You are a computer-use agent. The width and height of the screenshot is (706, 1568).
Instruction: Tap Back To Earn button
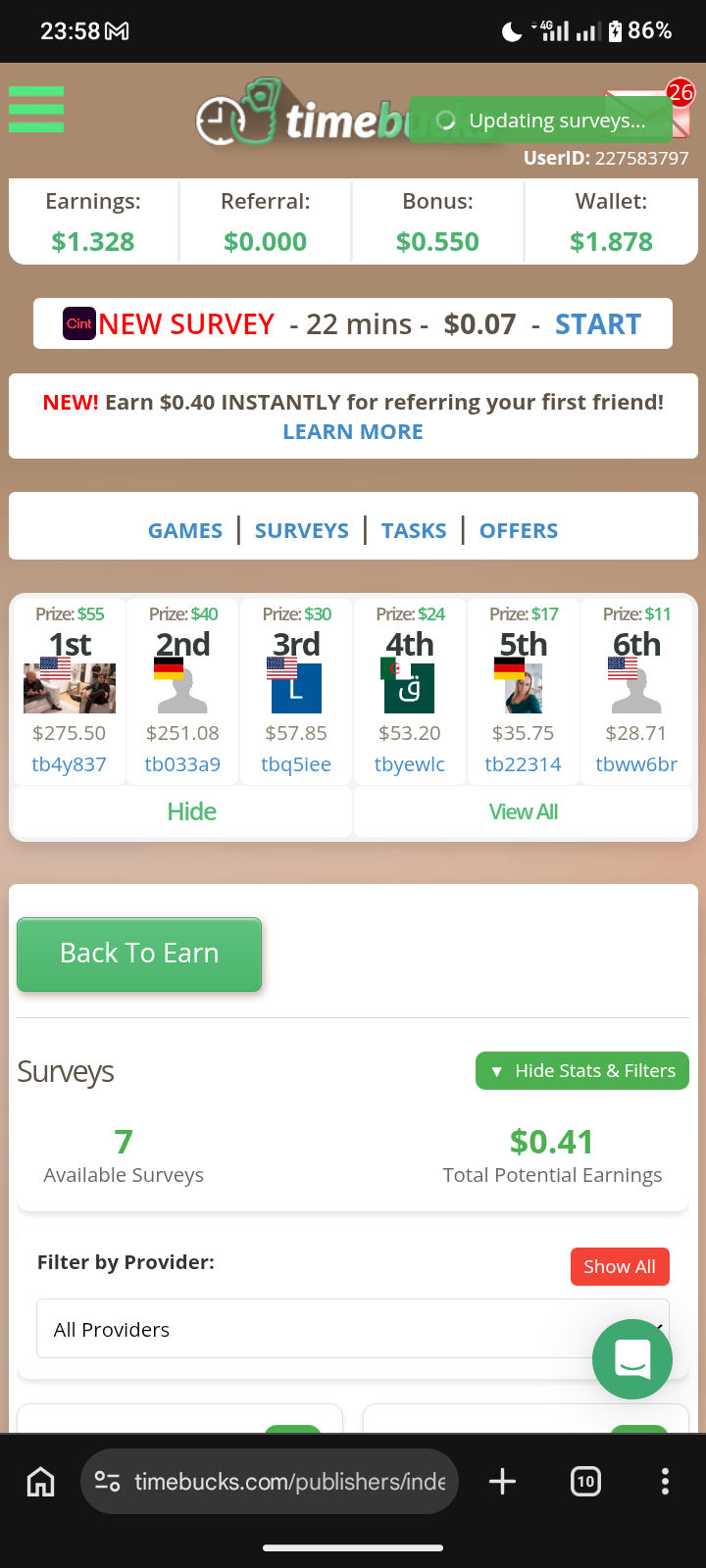(139, 954)
